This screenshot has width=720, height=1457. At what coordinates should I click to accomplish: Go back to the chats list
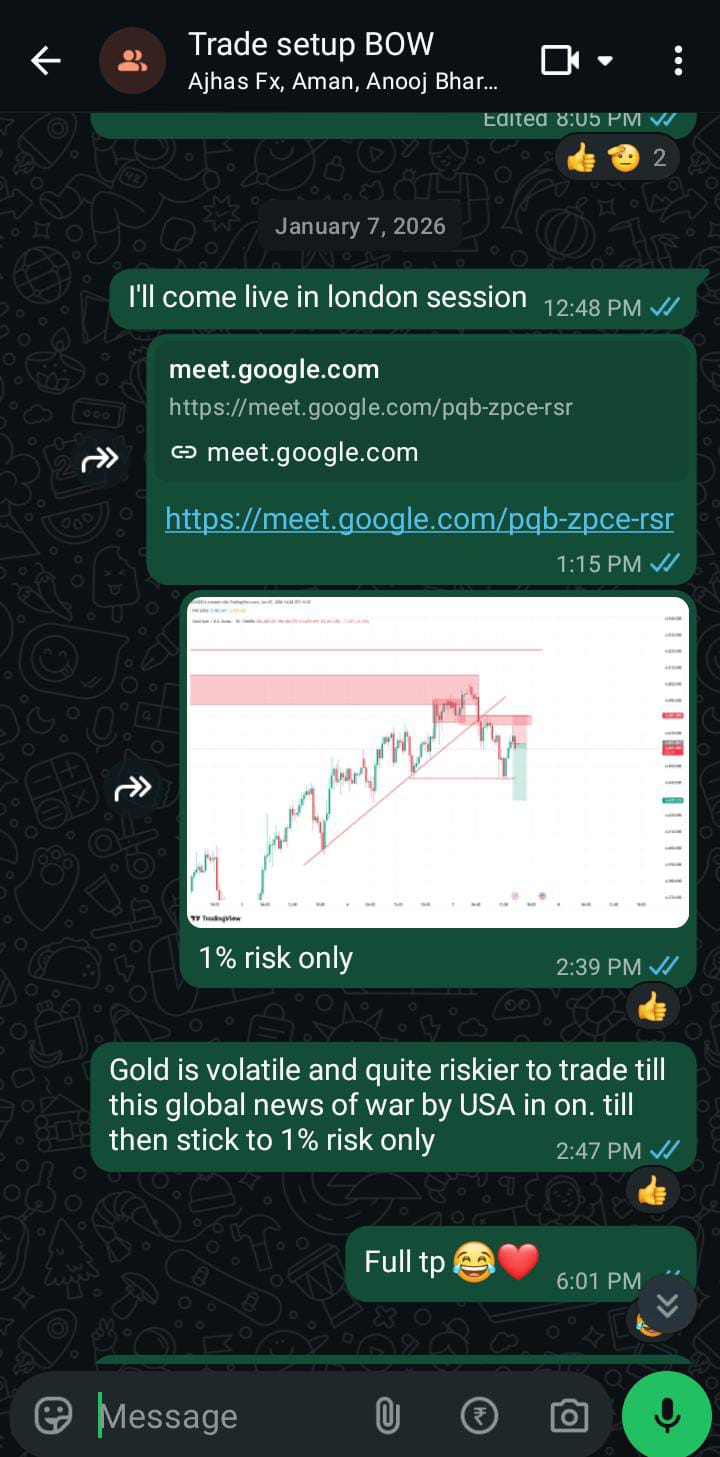pyautogui.click(x=46, y=61)
